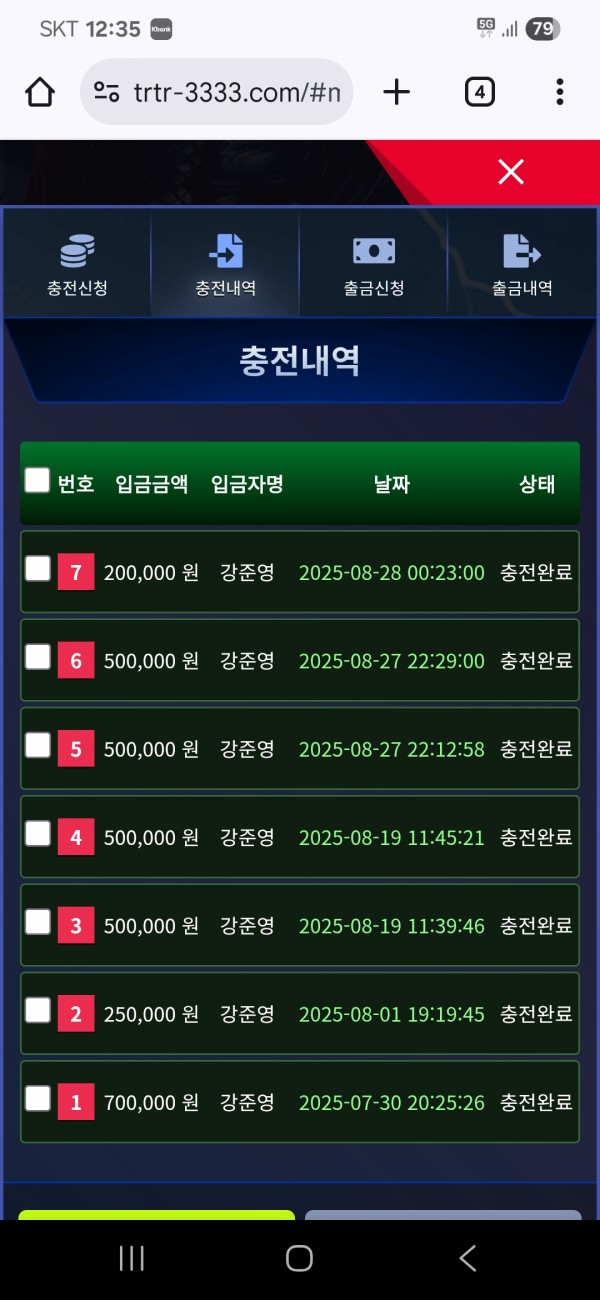Check the box for entry number 1

tap(37, 1099)
